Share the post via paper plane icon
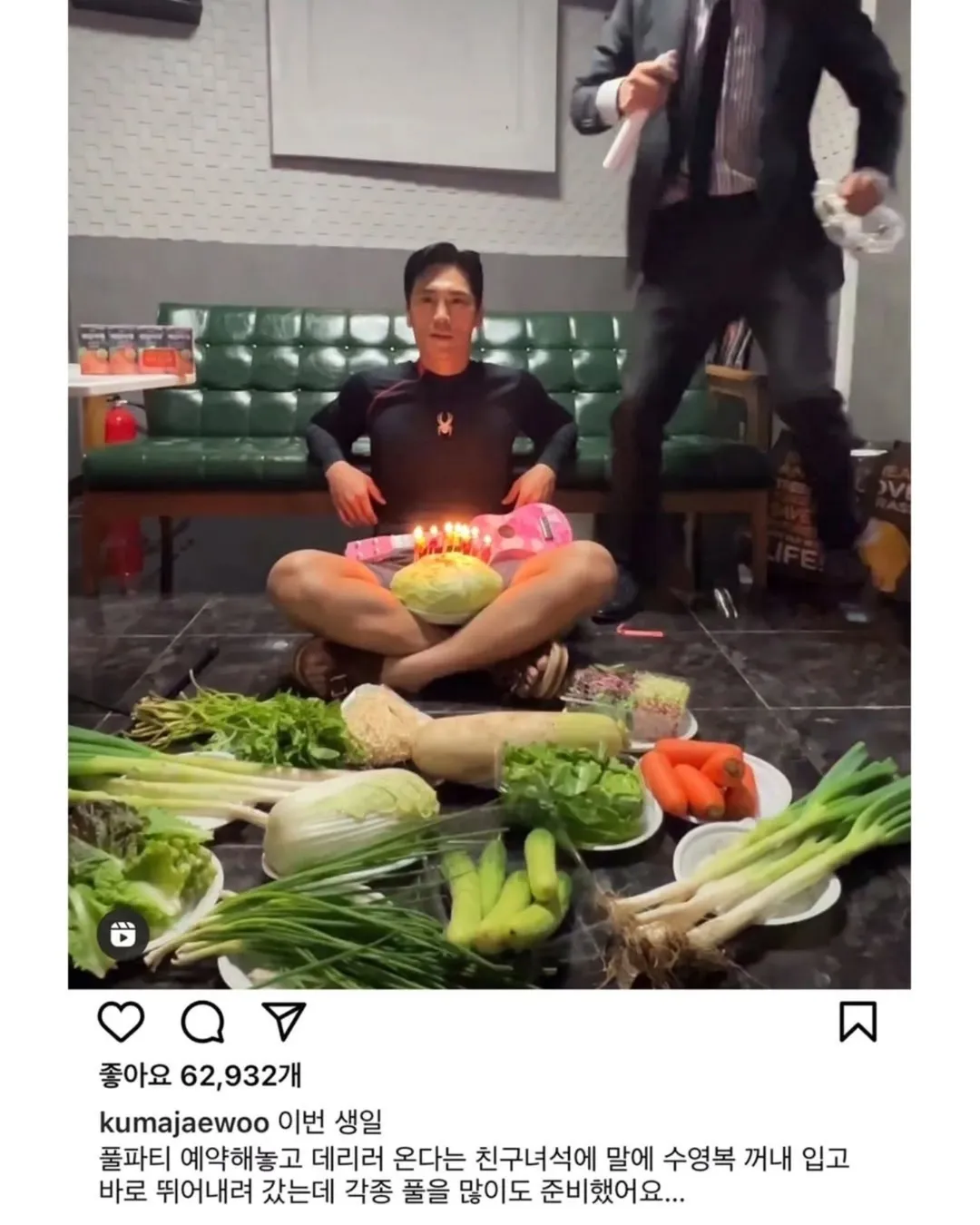This screenshot has height=1225, width=980. (x=283, y=1022)
